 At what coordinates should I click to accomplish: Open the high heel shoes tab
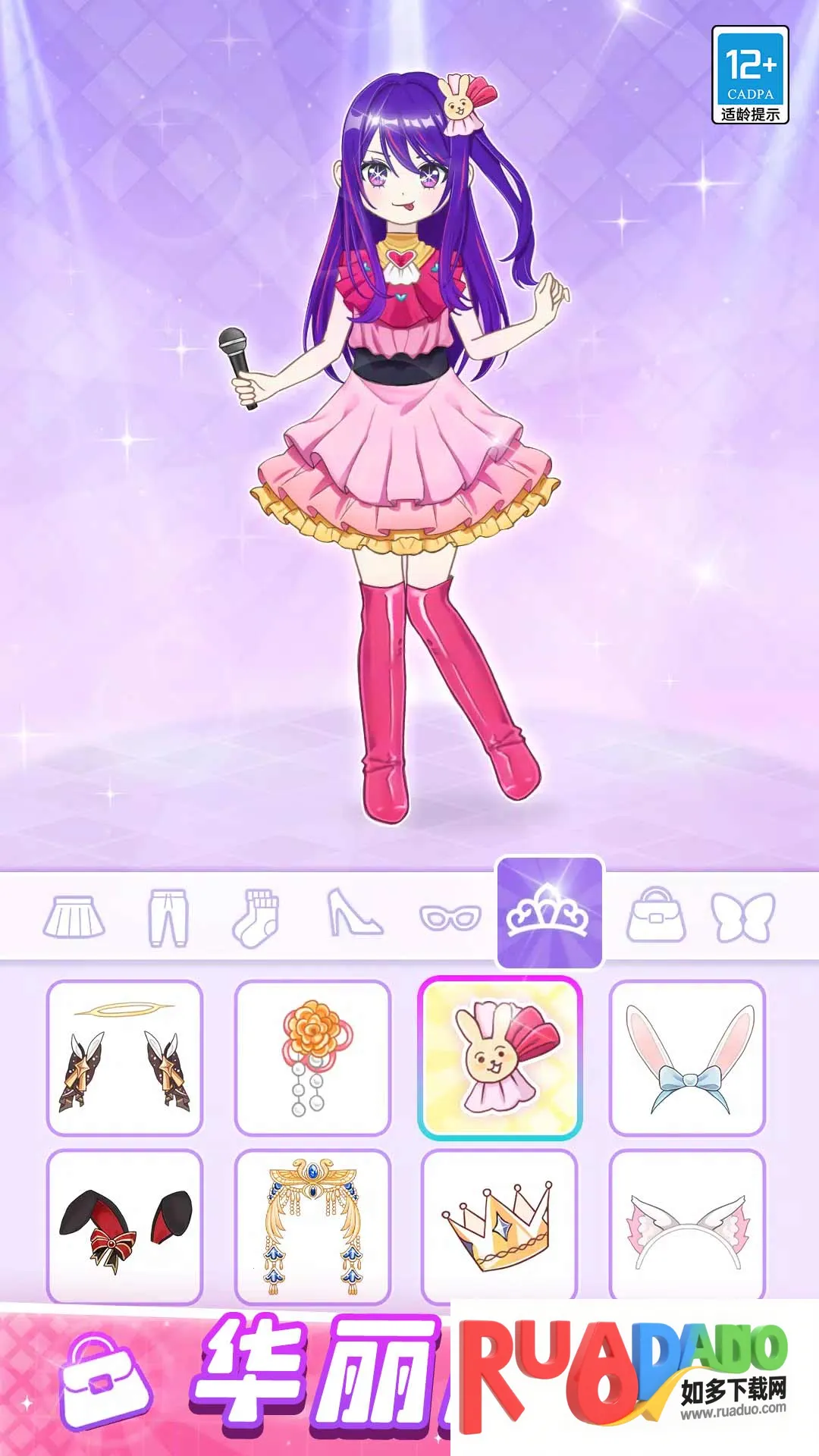click(x=353, y=914)
